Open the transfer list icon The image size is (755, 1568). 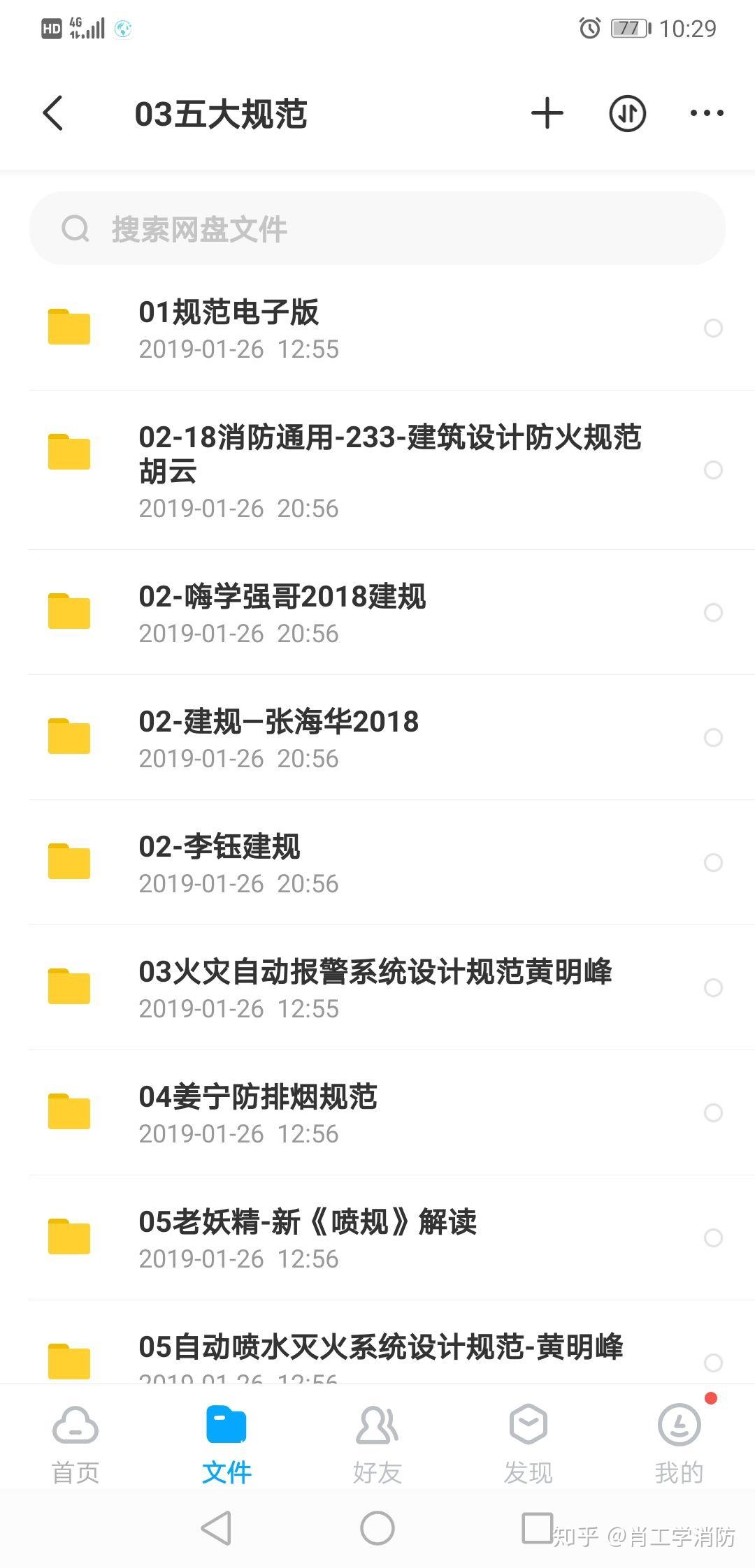coord(627,113)
